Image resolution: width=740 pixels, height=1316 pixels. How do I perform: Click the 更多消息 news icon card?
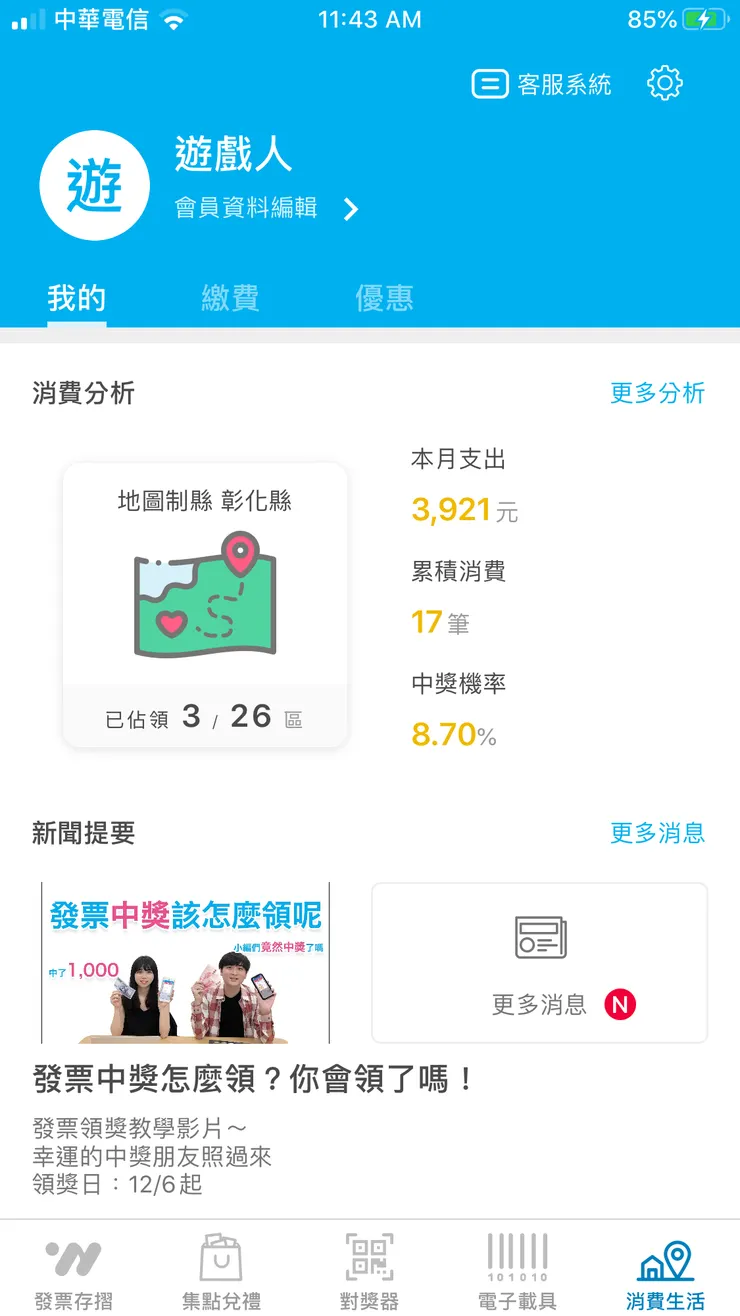pos(539,961)
